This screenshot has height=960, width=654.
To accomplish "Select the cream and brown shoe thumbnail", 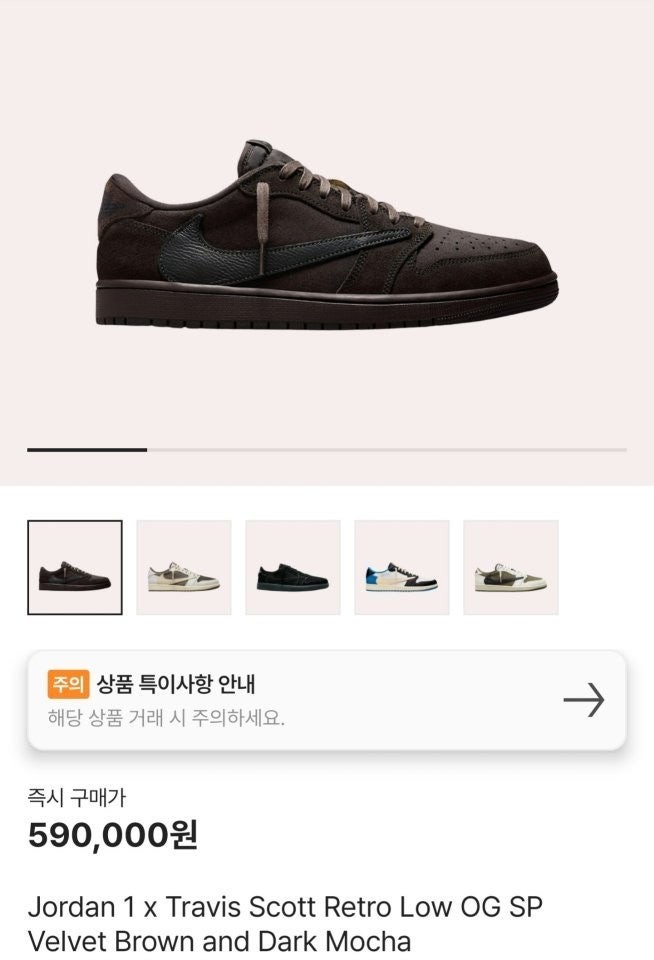I will [184, 567].
